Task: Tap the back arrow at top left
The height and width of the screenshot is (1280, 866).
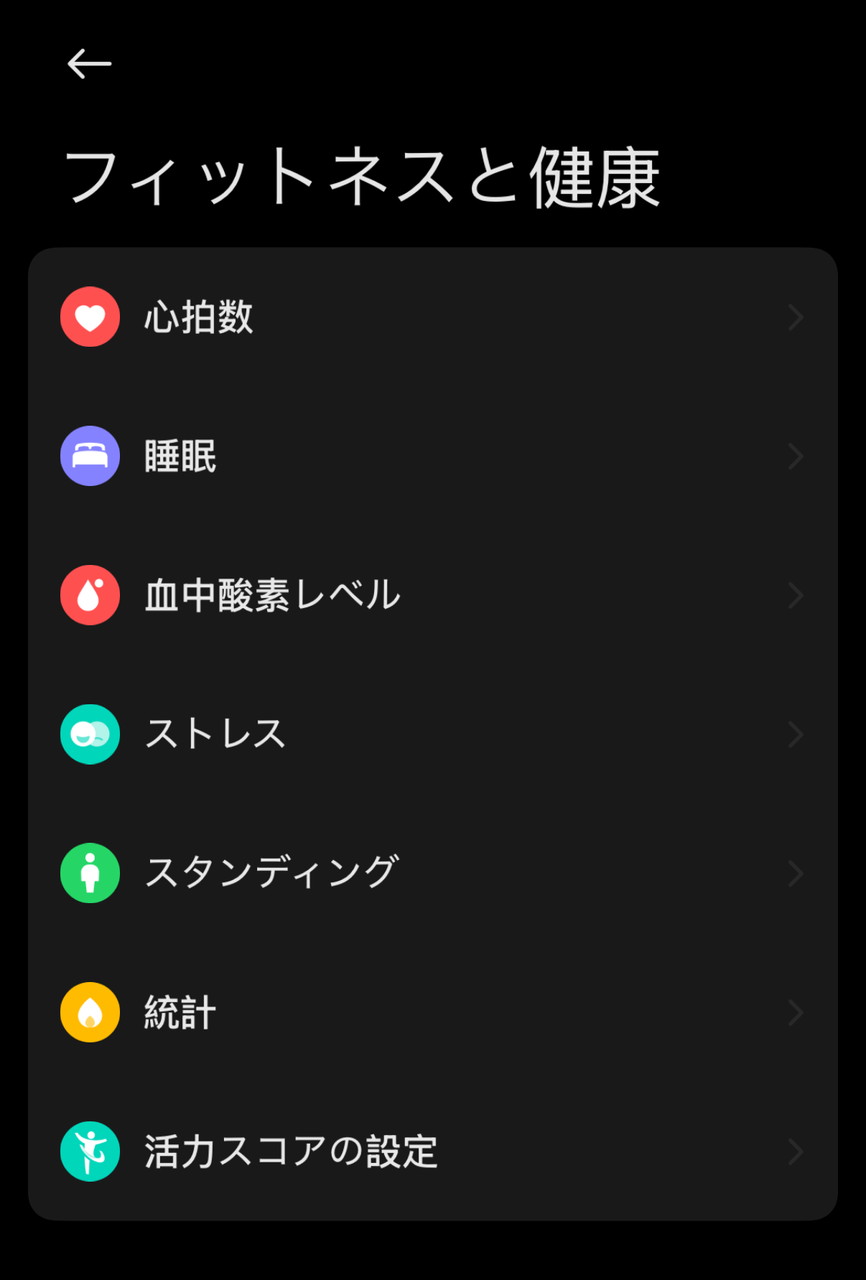Action: coord(87,62)
